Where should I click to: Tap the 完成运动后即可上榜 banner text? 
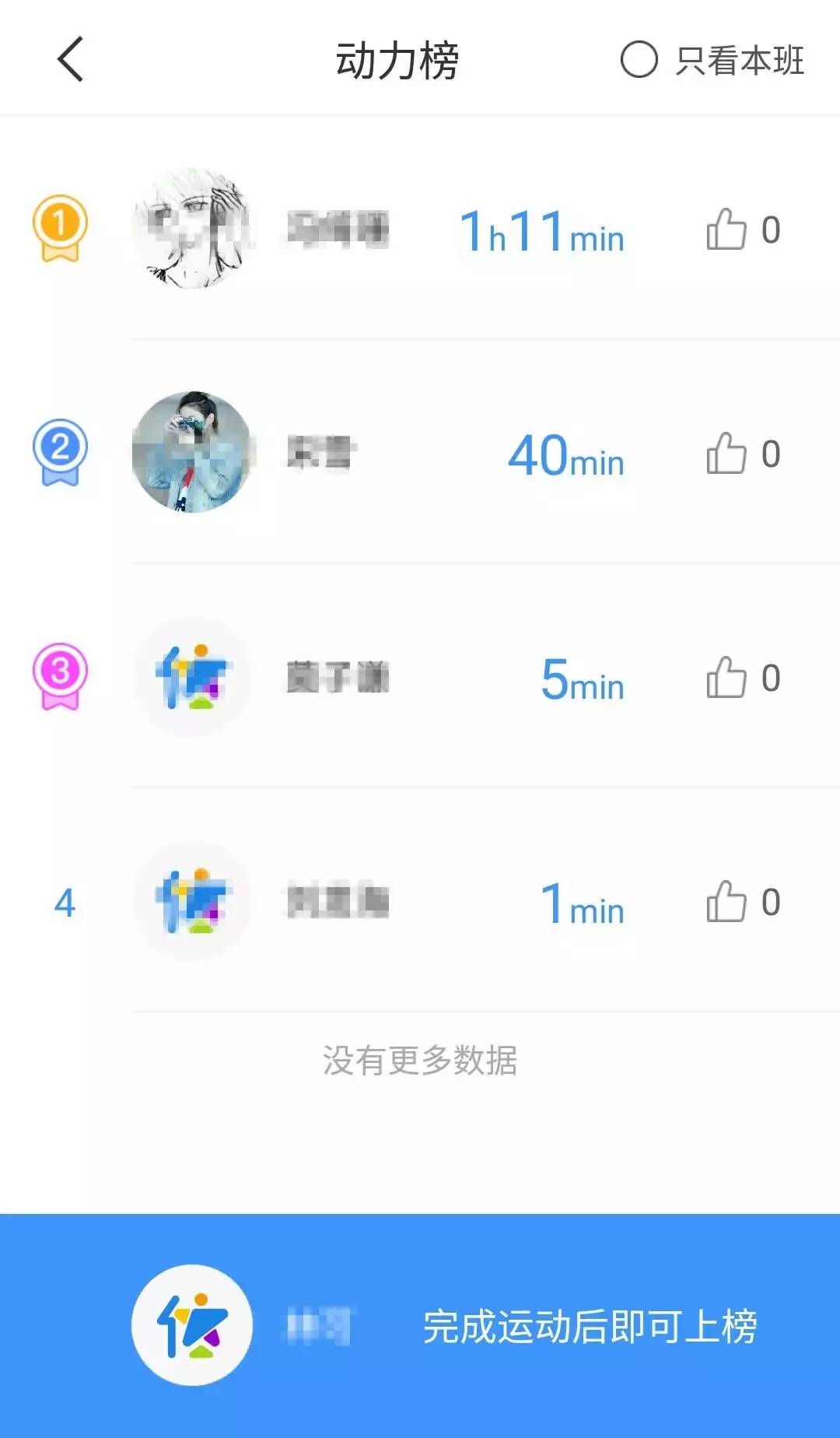591,1324
